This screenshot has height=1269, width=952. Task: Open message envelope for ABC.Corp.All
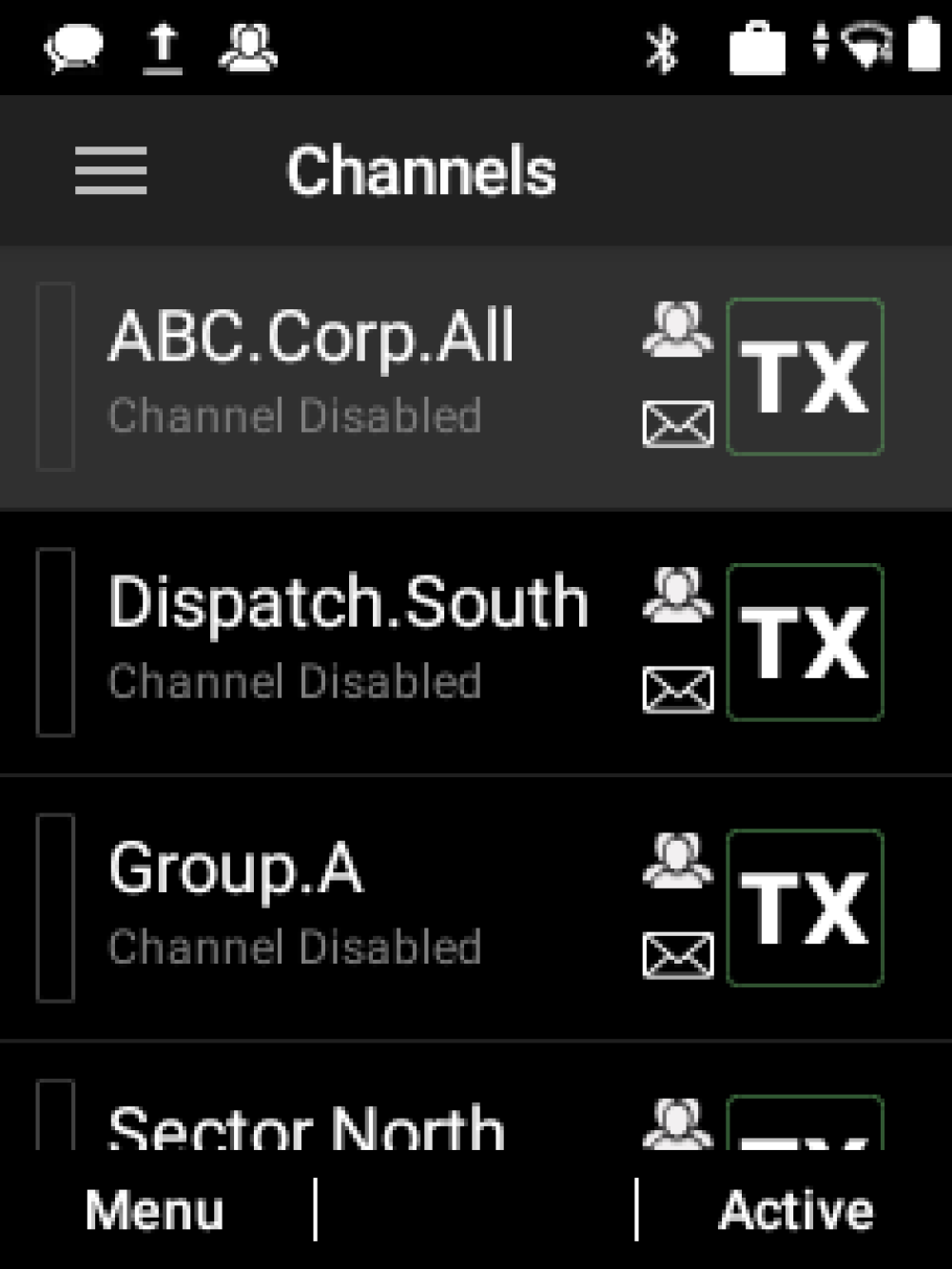pyautogui.click(x=678, y=424)
